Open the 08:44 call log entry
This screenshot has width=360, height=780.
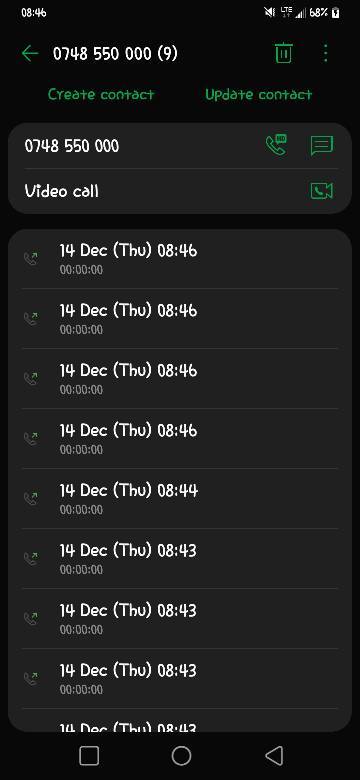coord(180,498)
